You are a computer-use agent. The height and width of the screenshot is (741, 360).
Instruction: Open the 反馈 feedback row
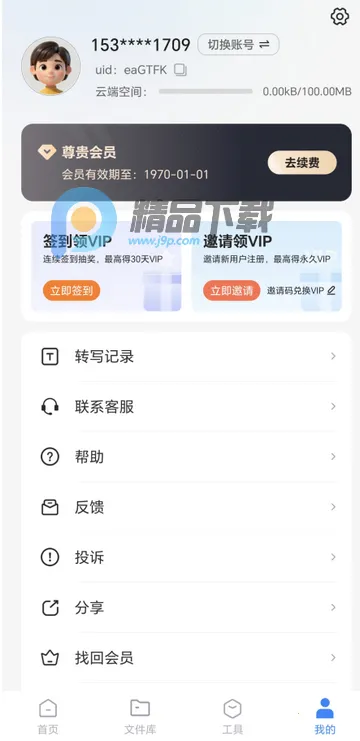pyautogui.click(x=187, y=507)
